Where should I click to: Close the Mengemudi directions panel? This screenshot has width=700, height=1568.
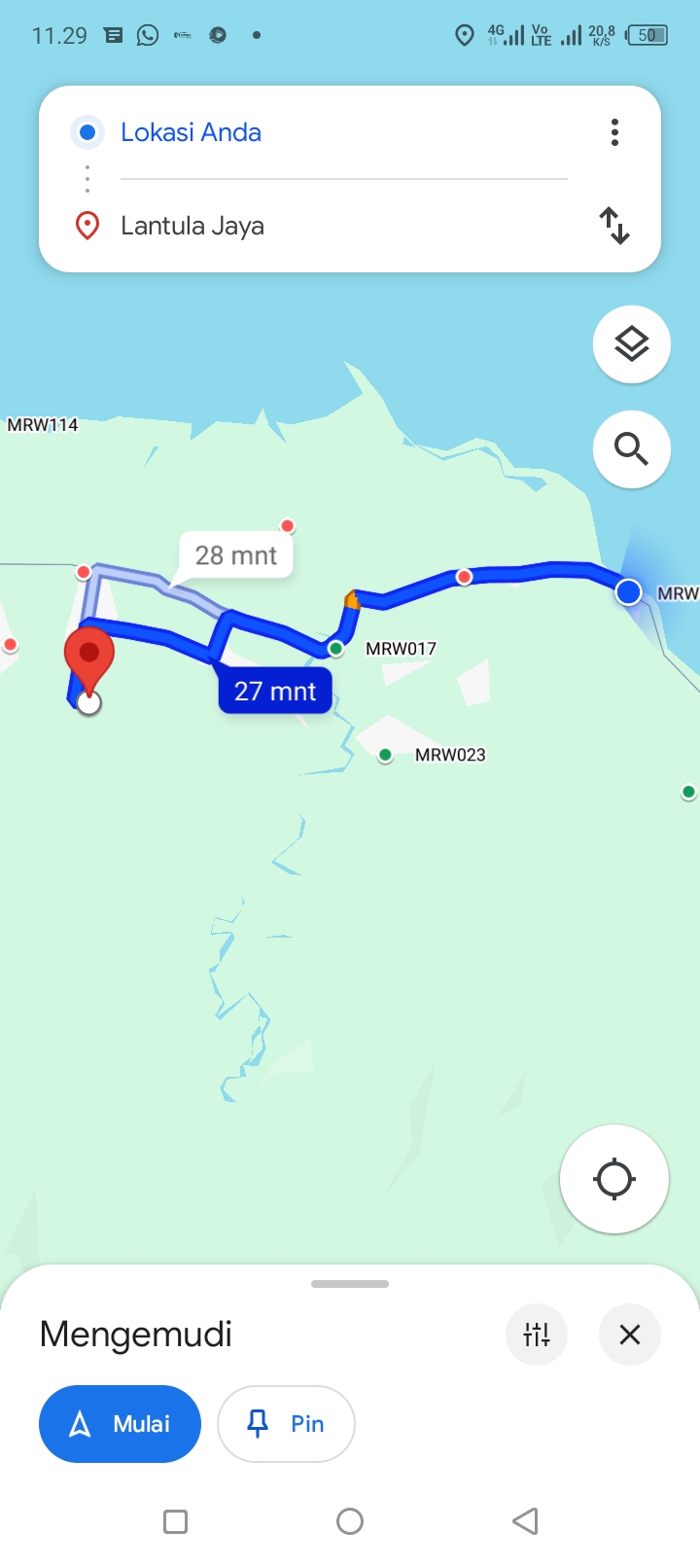click(x=630, y=1335)
